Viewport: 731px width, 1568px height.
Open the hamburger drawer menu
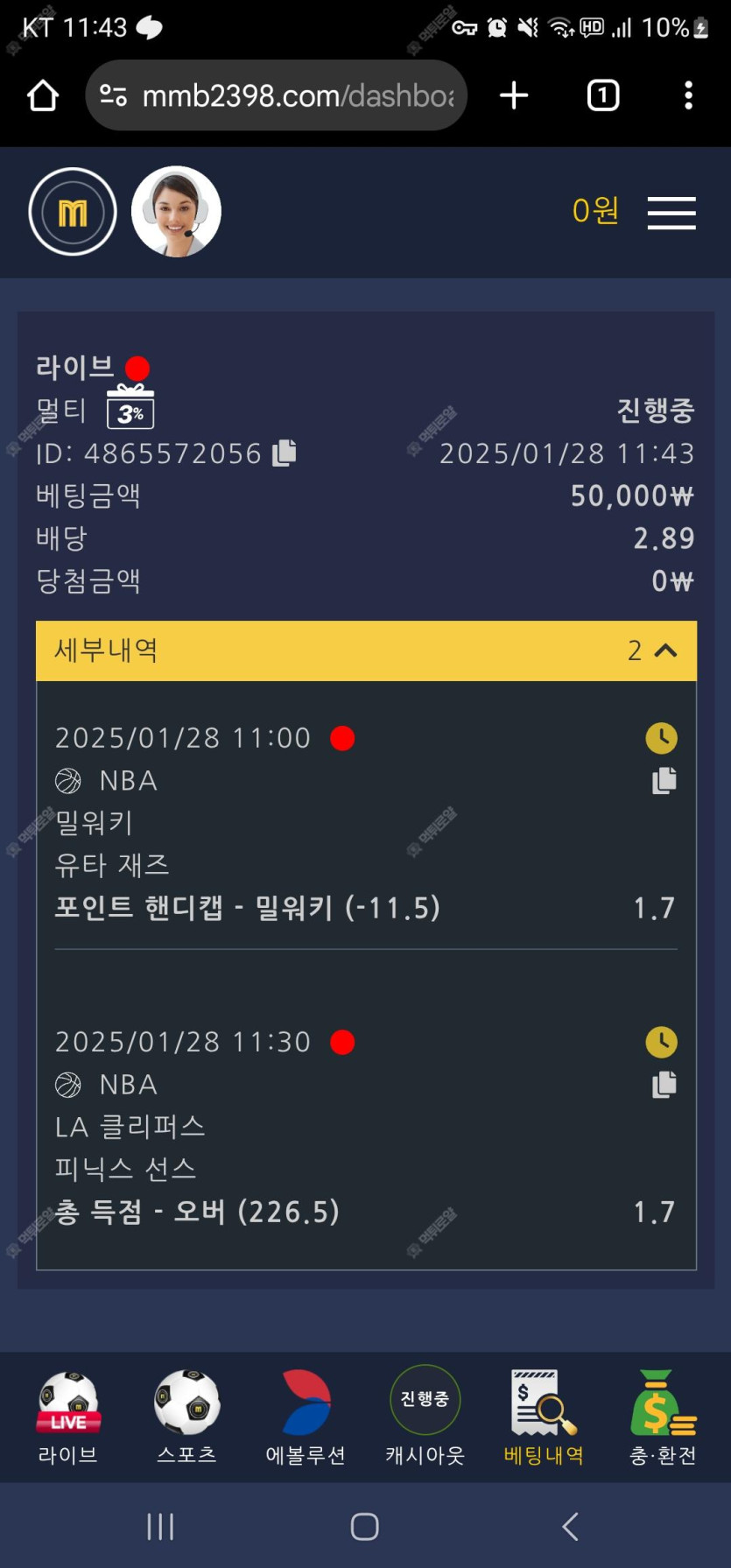click(x=671, y=213)
